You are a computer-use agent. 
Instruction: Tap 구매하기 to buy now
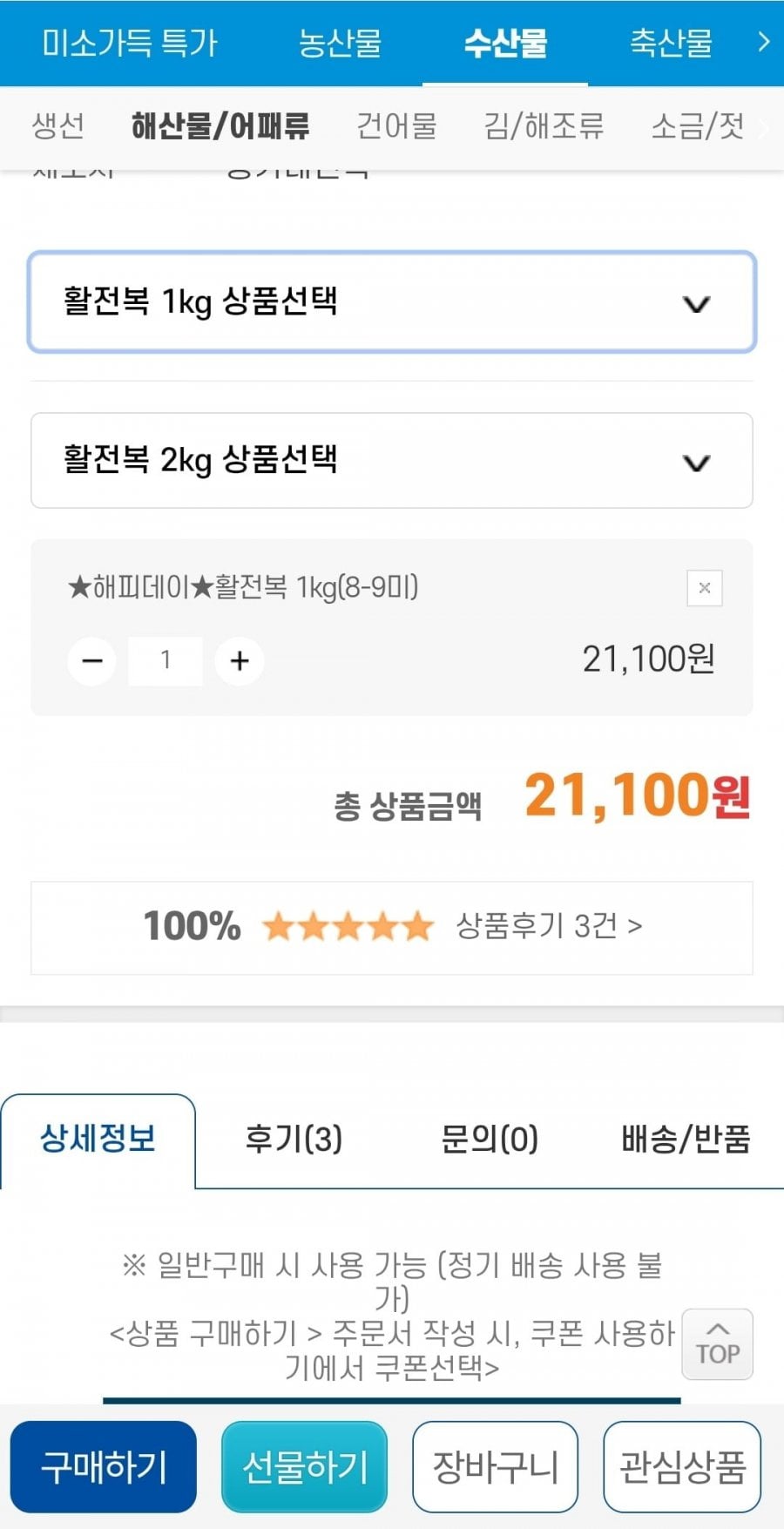click(x=104, y=1467)
